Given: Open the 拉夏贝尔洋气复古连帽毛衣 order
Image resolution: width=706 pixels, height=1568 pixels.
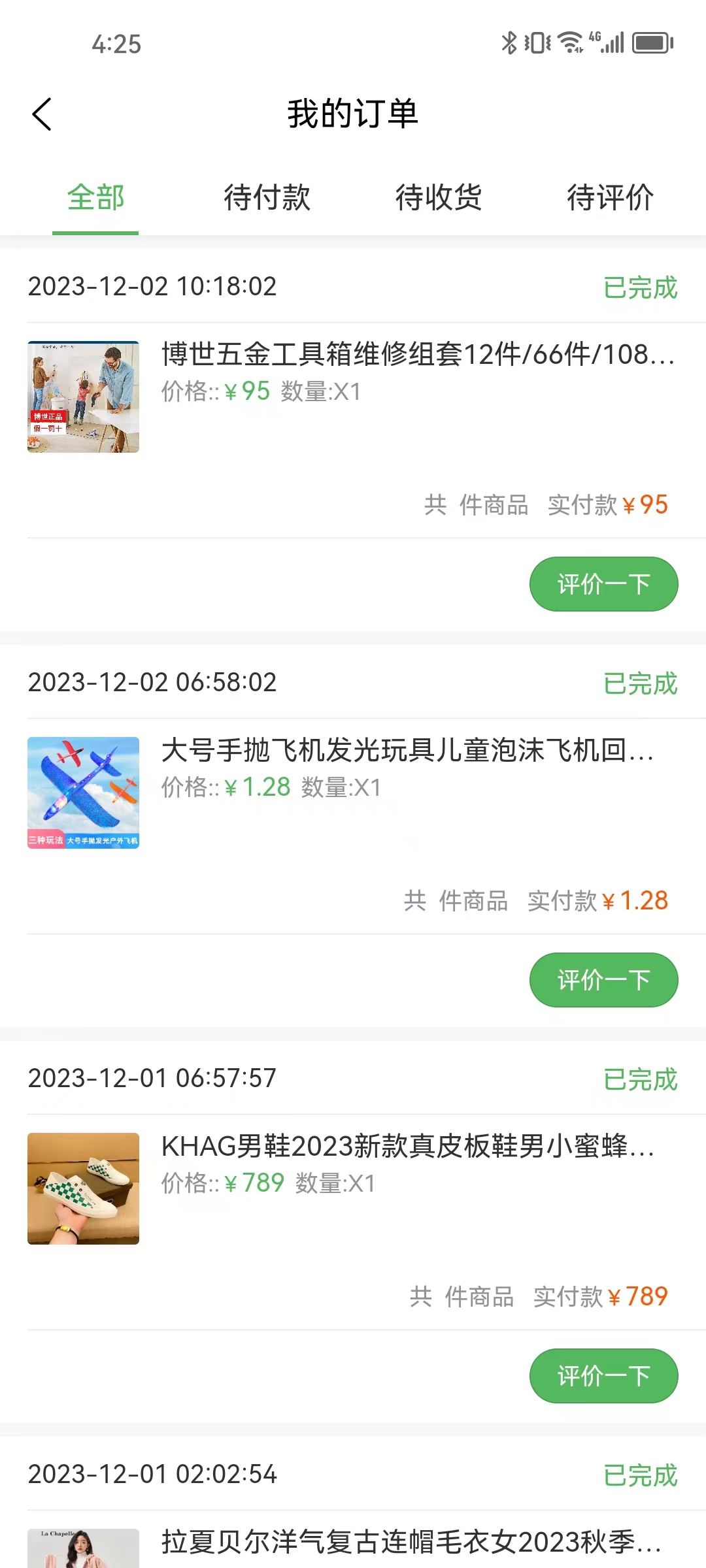Looking at the screenshot, I should (x=411, y=1542).
